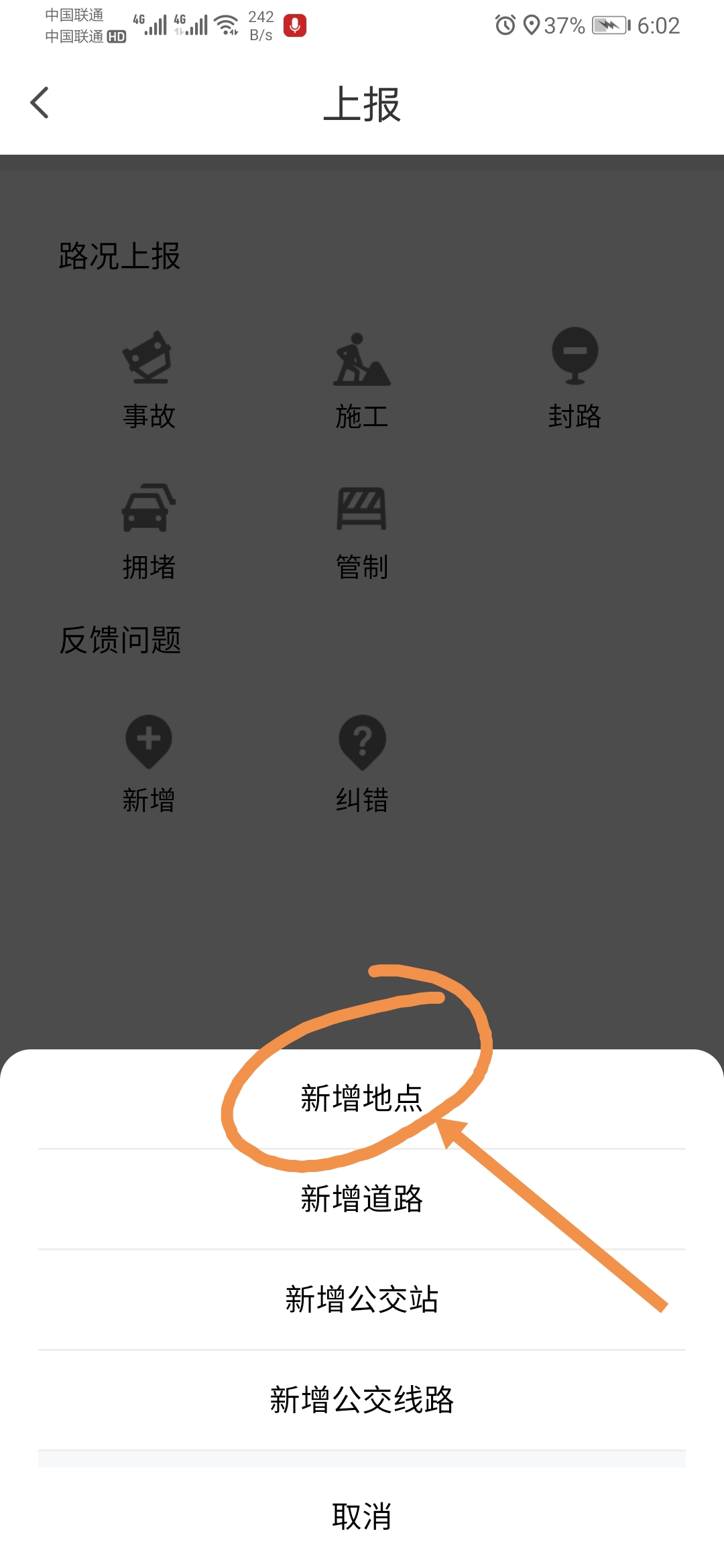Viewport: 724px width, 1568px height.
Task: Click the location pin icon near battery percentage
Action: (532, 25)
